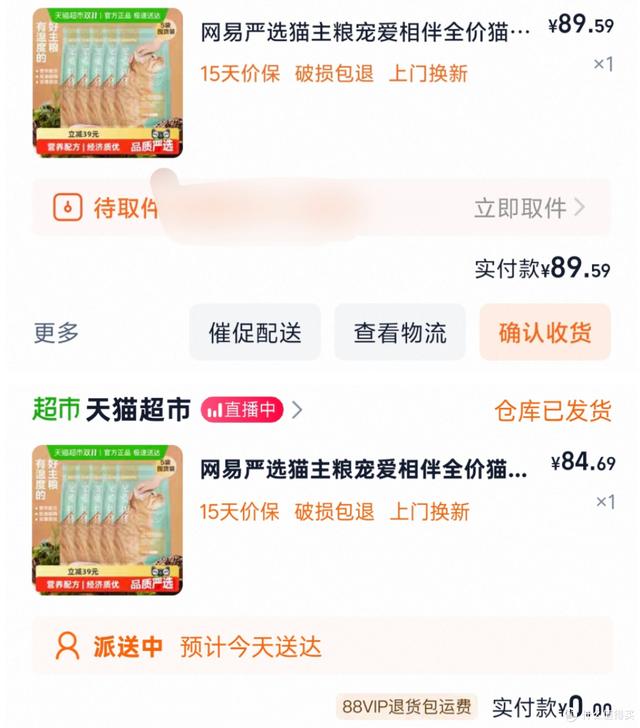Tap 催促配送 to urge delivery
This screenshot has height=728, width=640.
click(x=255, y=333)
